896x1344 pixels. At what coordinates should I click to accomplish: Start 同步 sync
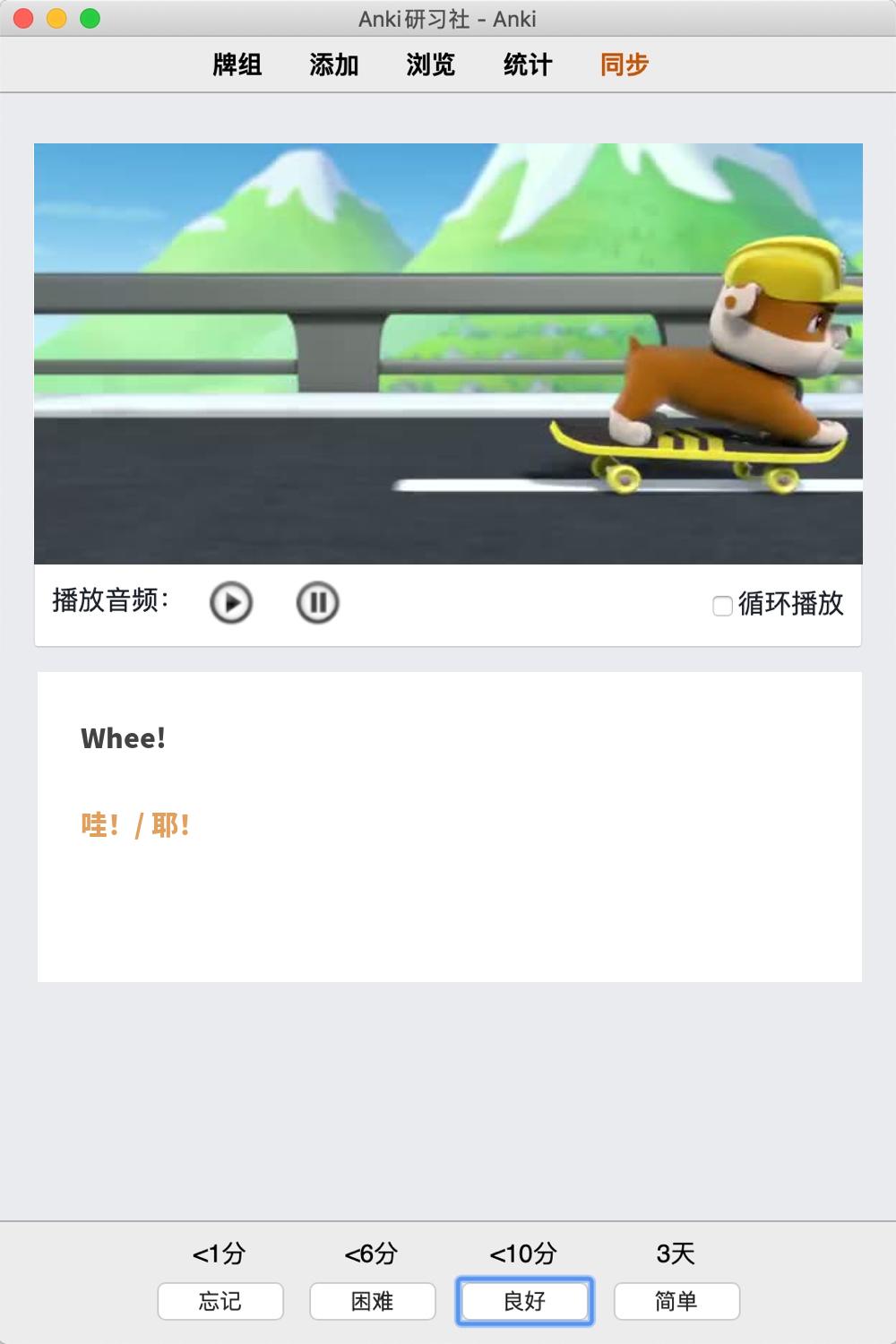pyautogui.click(x=625, y=65)
